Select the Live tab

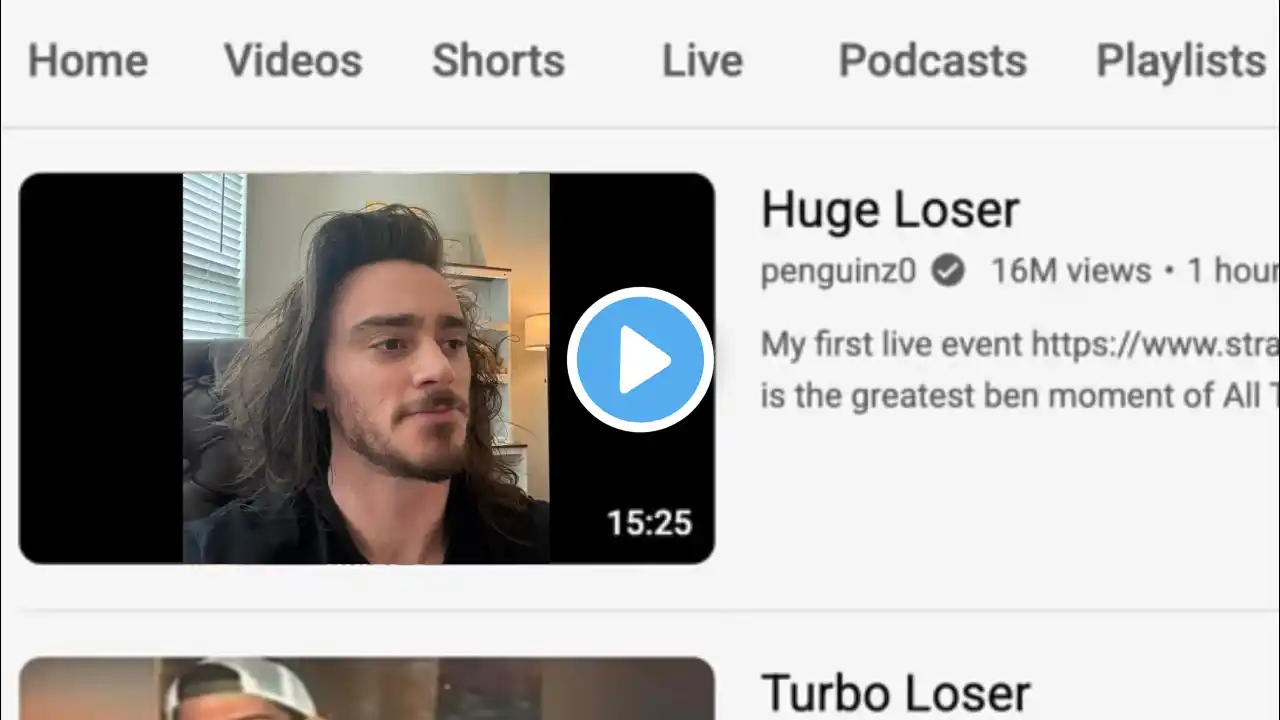(x=702, y=61)
